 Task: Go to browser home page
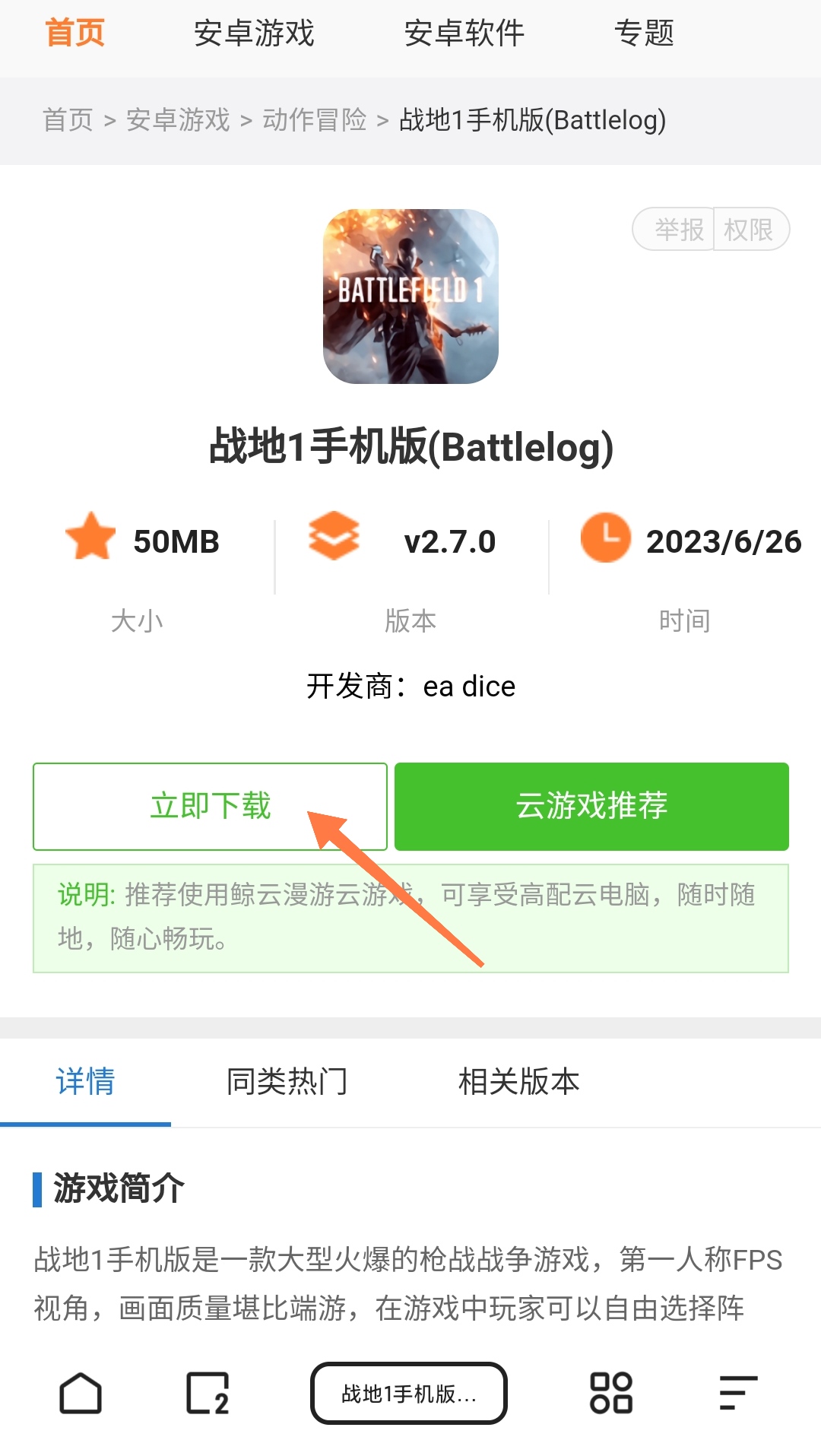click(x=81, y=1393)
